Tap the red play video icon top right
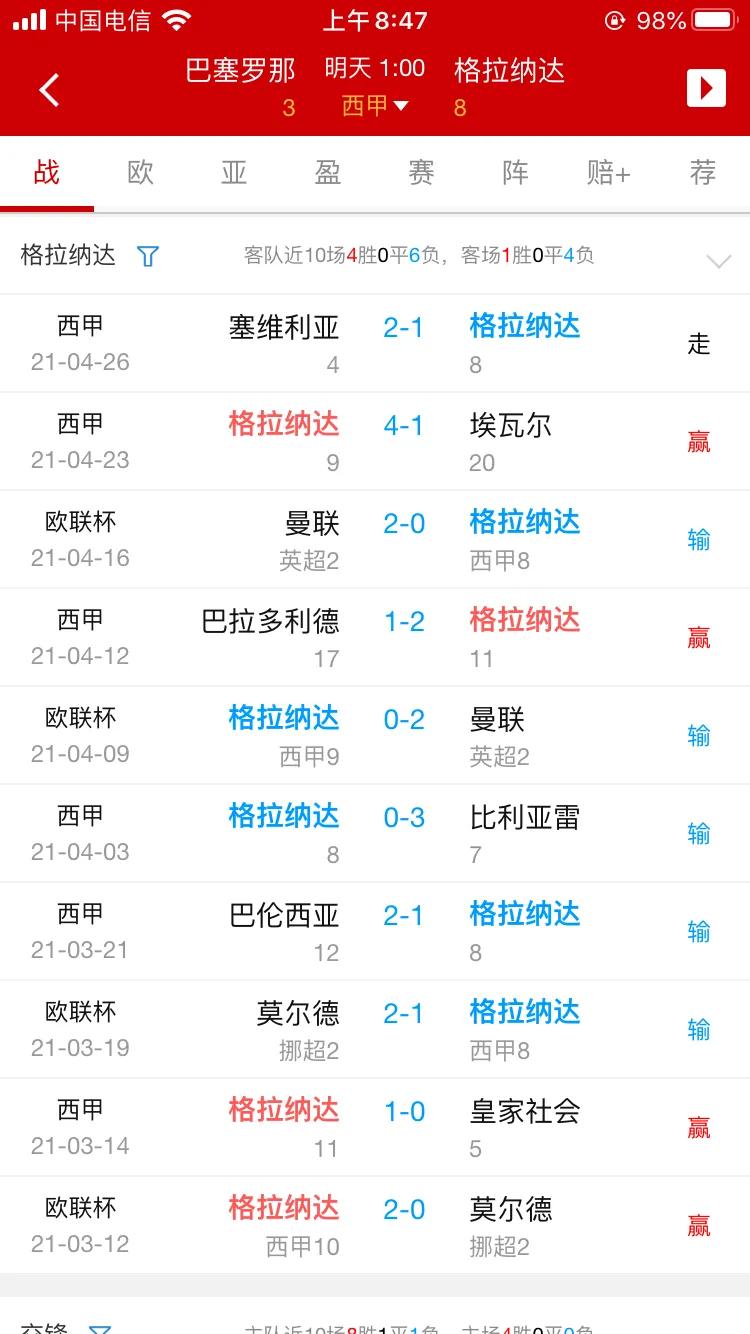The width and height of the screenshot is (750, 1334). tap(706, 87)
